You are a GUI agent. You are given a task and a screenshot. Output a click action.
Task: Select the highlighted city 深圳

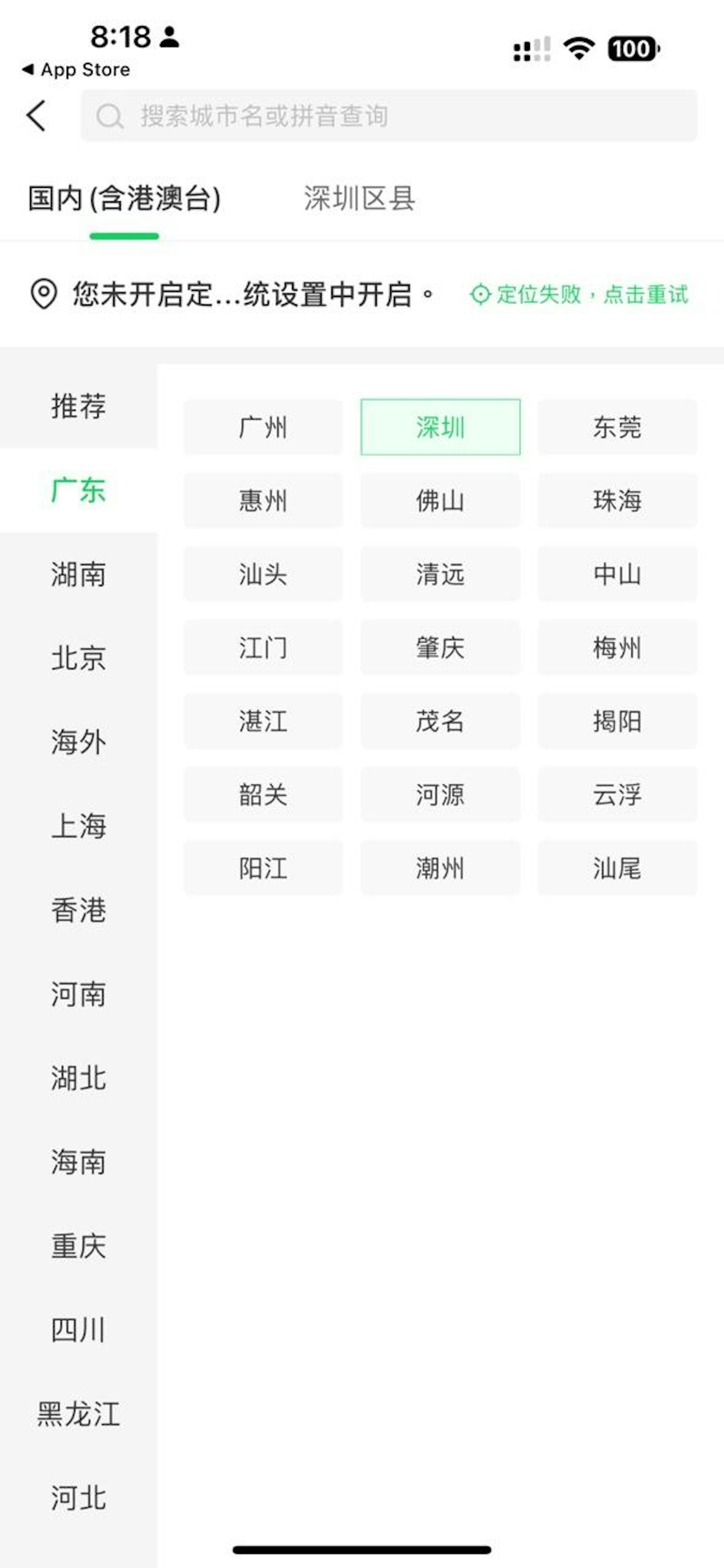[440, 428]
